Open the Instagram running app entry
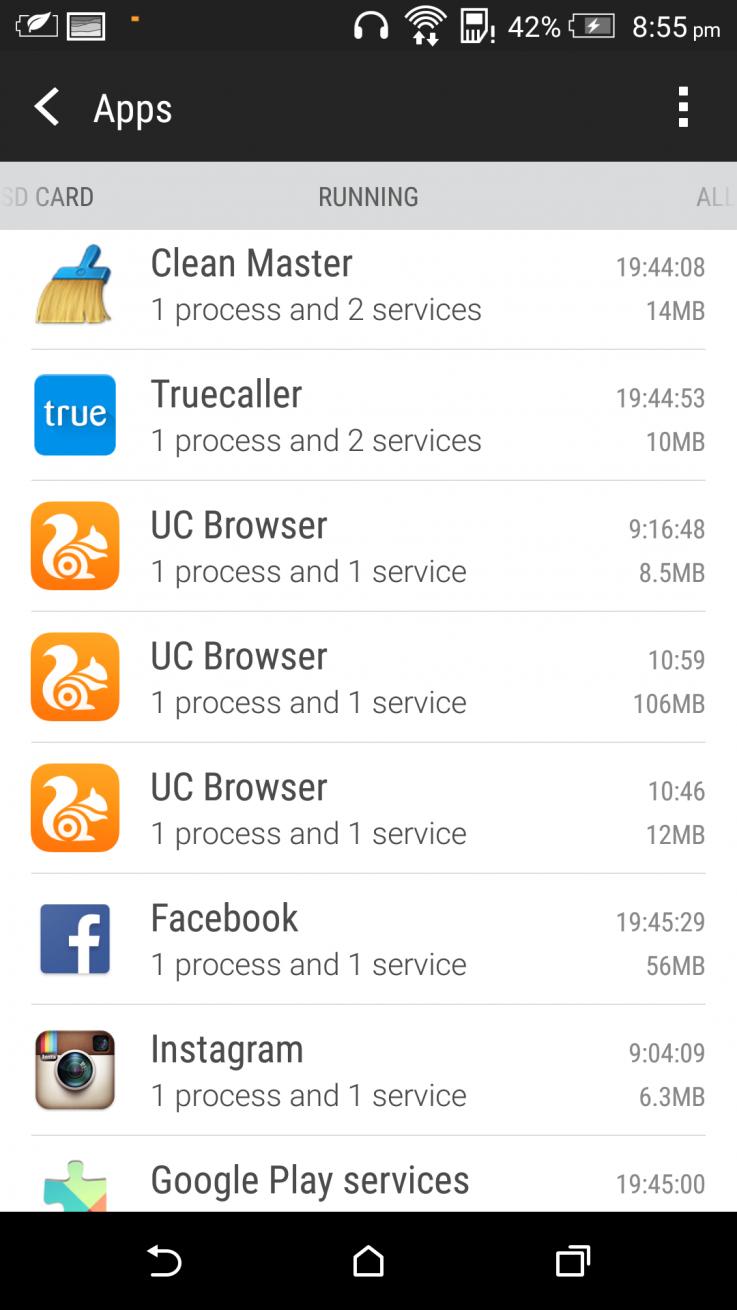This screenshot has height=1310, width=737. click(x=368, y=1071)
